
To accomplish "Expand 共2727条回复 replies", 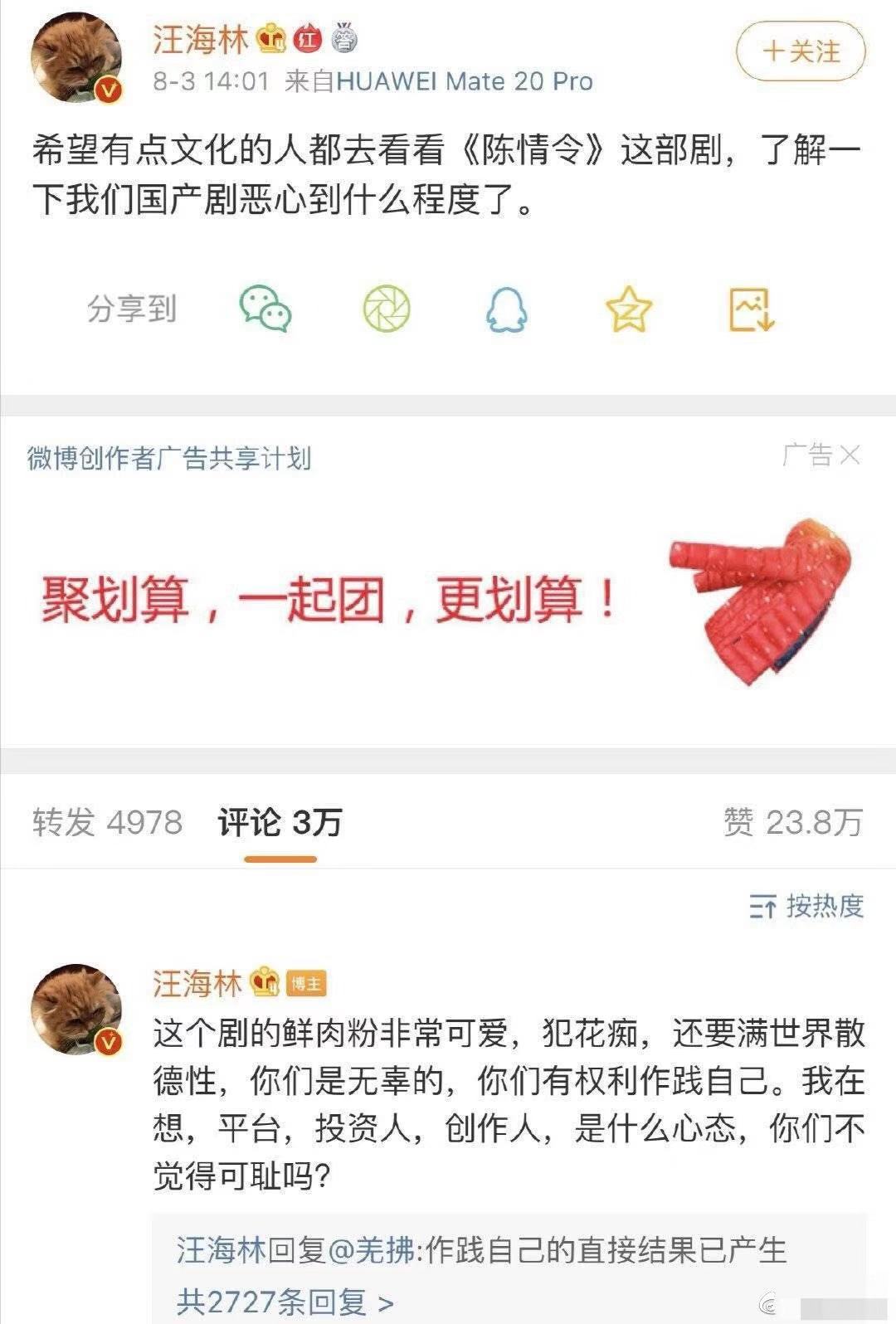I will pos(285,1301).
